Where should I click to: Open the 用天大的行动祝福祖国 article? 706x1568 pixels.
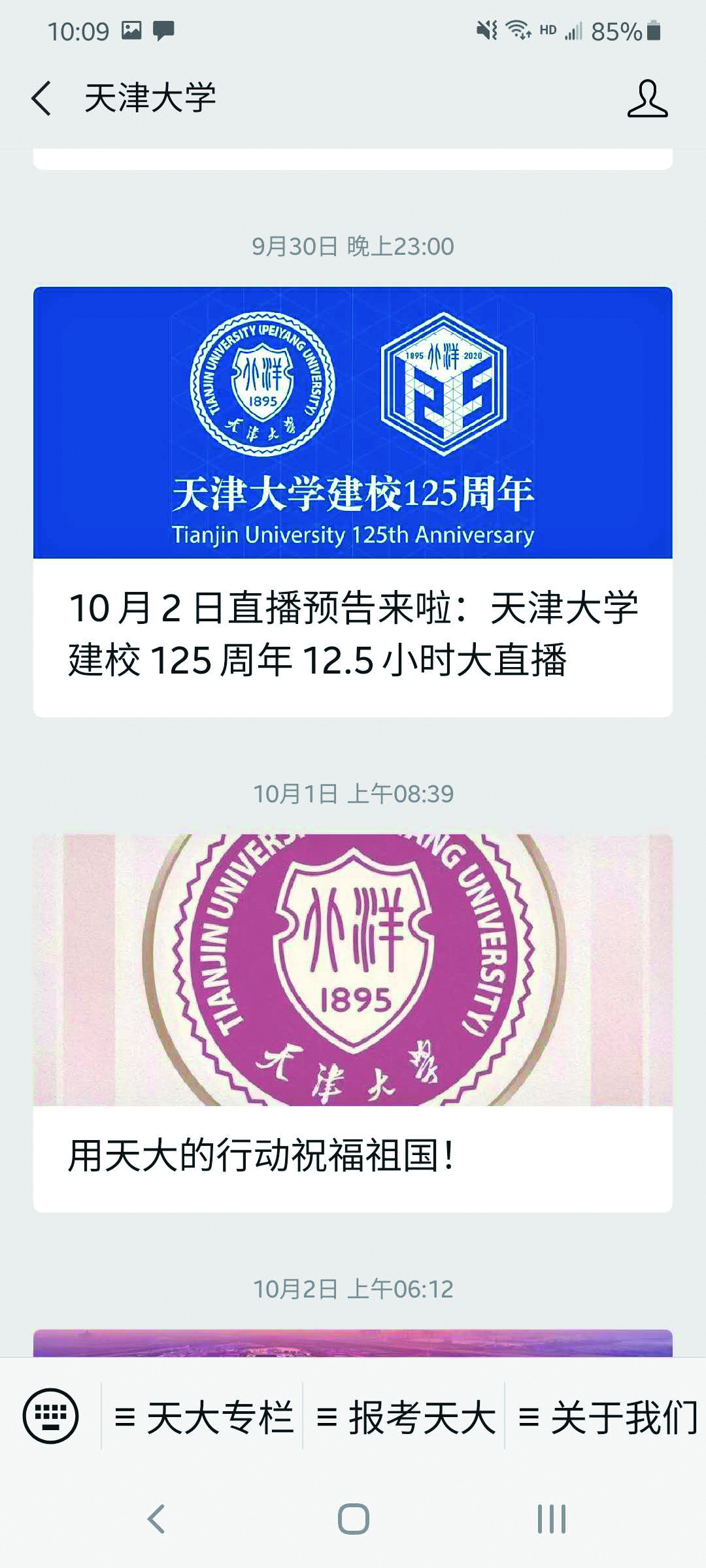(353, 1022)
